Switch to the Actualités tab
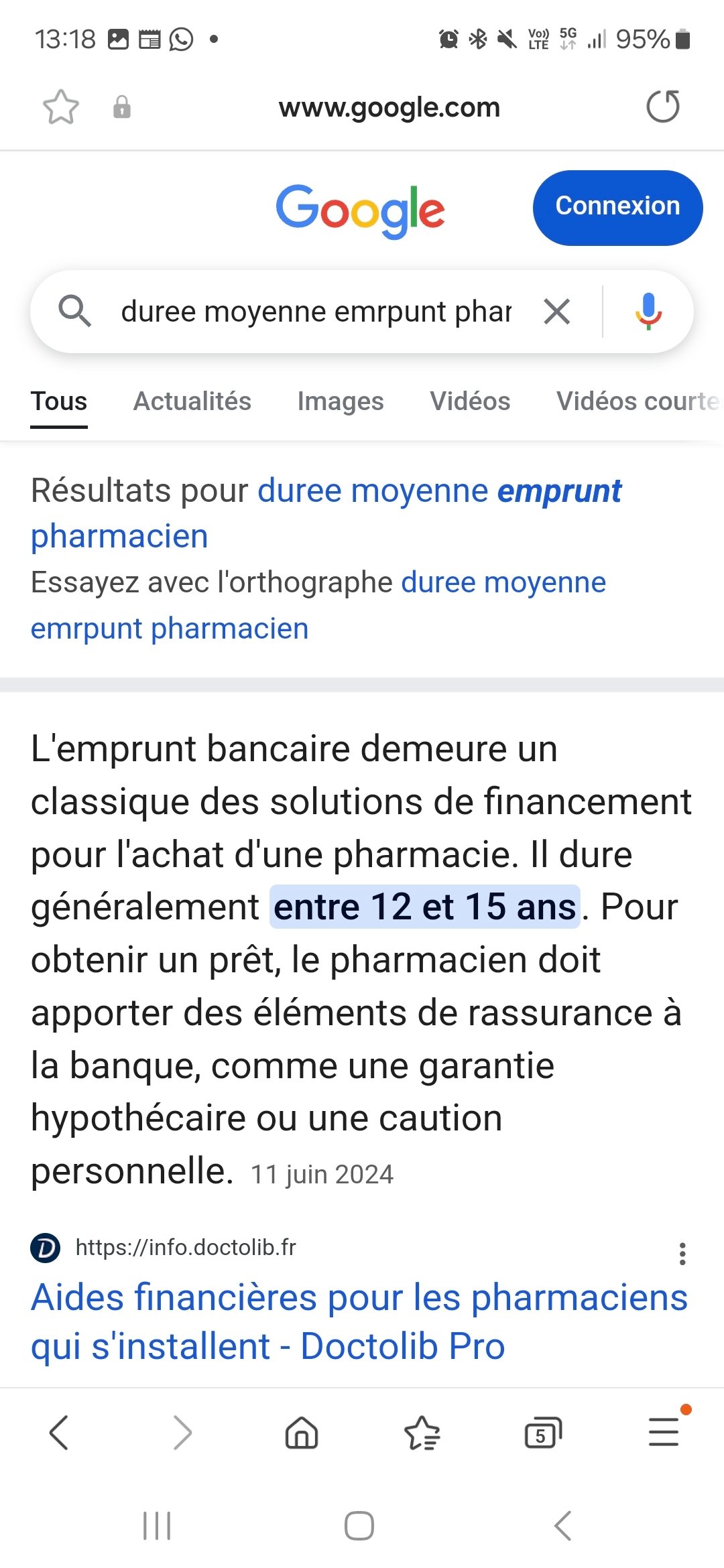 [192, 401]
